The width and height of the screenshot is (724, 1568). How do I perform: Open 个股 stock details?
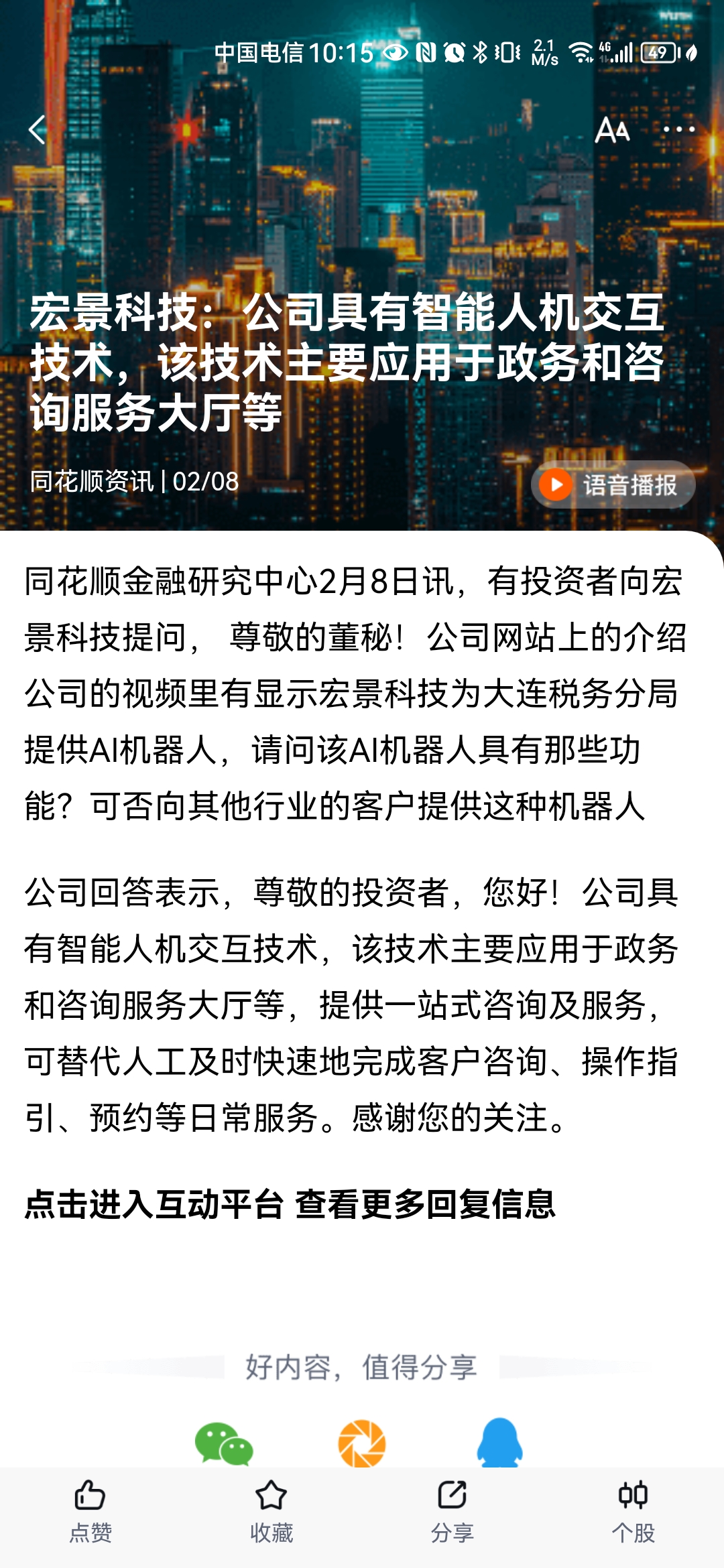633,1512
